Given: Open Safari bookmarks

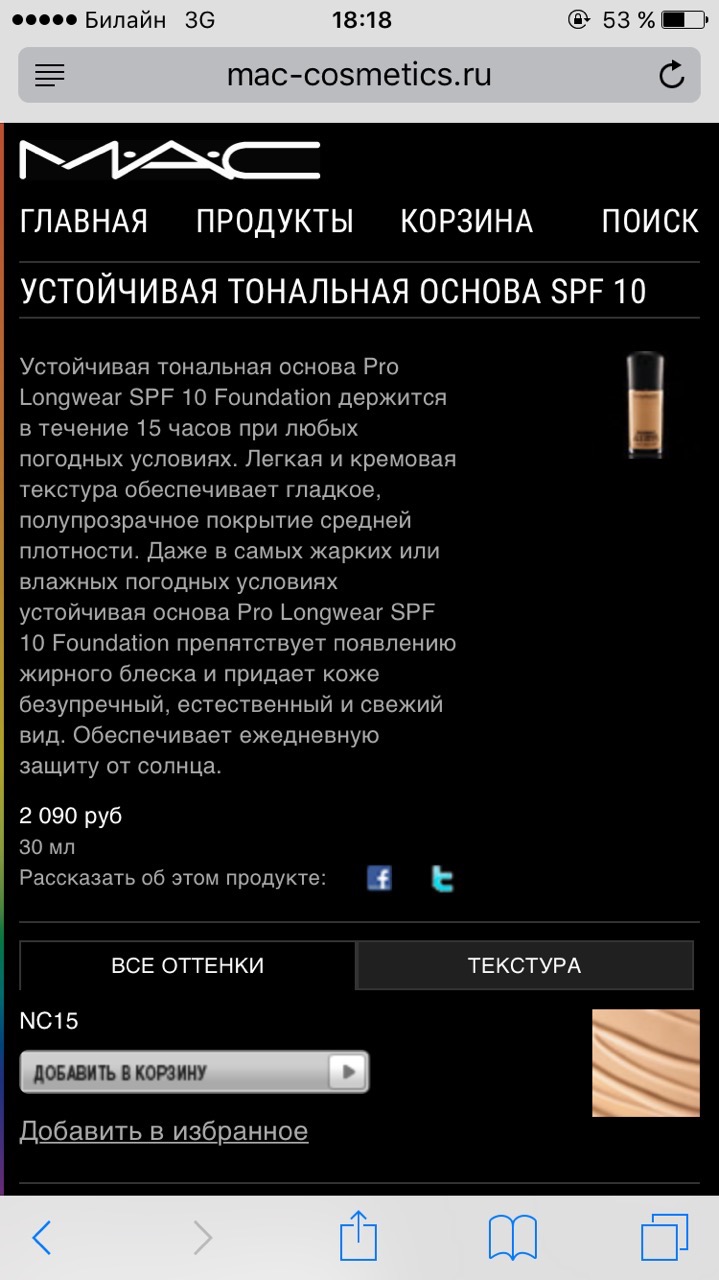Looking at the screenshot, I should pyautogui.click(x=512, y=1238).
